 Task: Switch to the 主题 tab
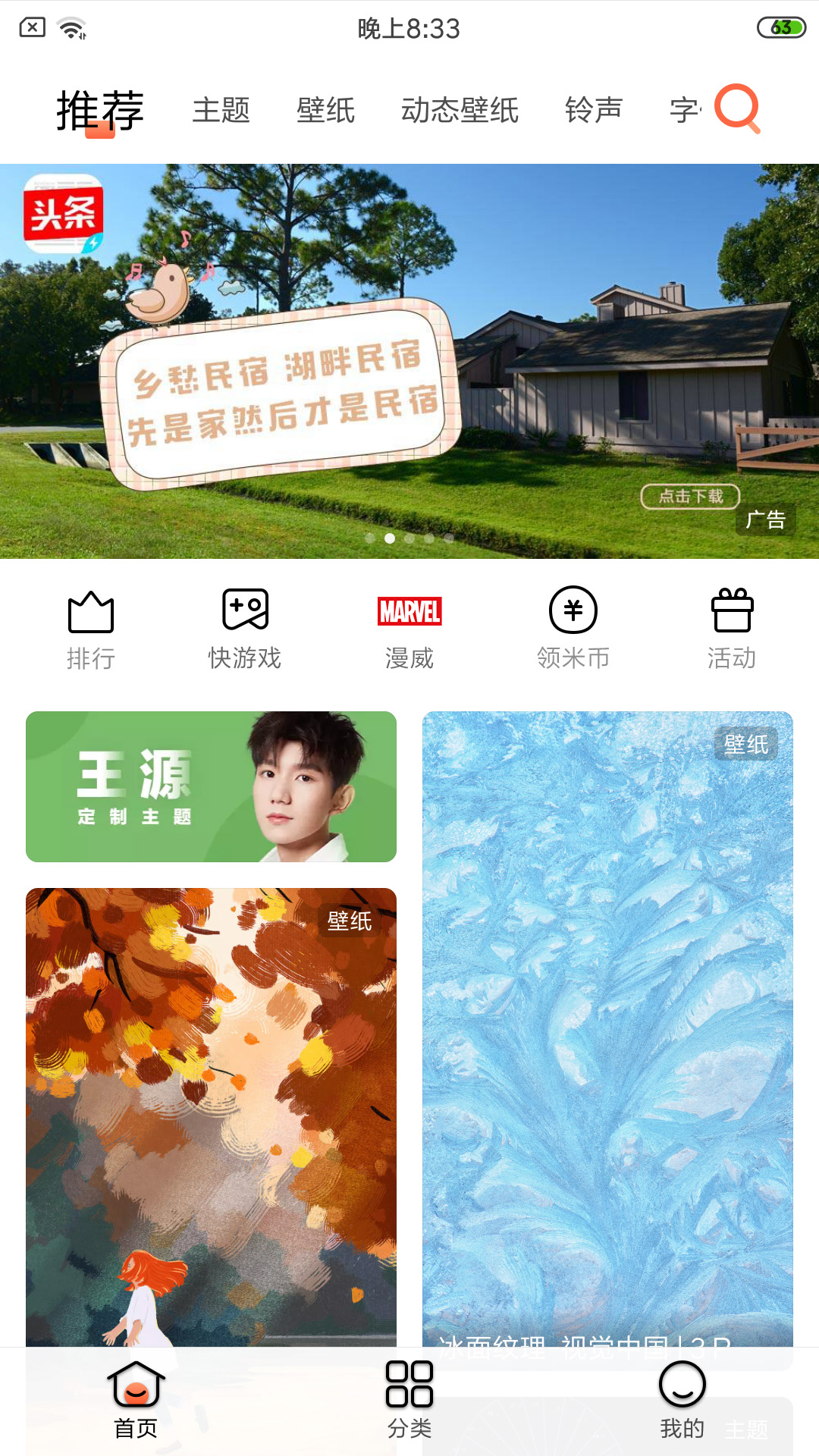(x=221, y=111)
